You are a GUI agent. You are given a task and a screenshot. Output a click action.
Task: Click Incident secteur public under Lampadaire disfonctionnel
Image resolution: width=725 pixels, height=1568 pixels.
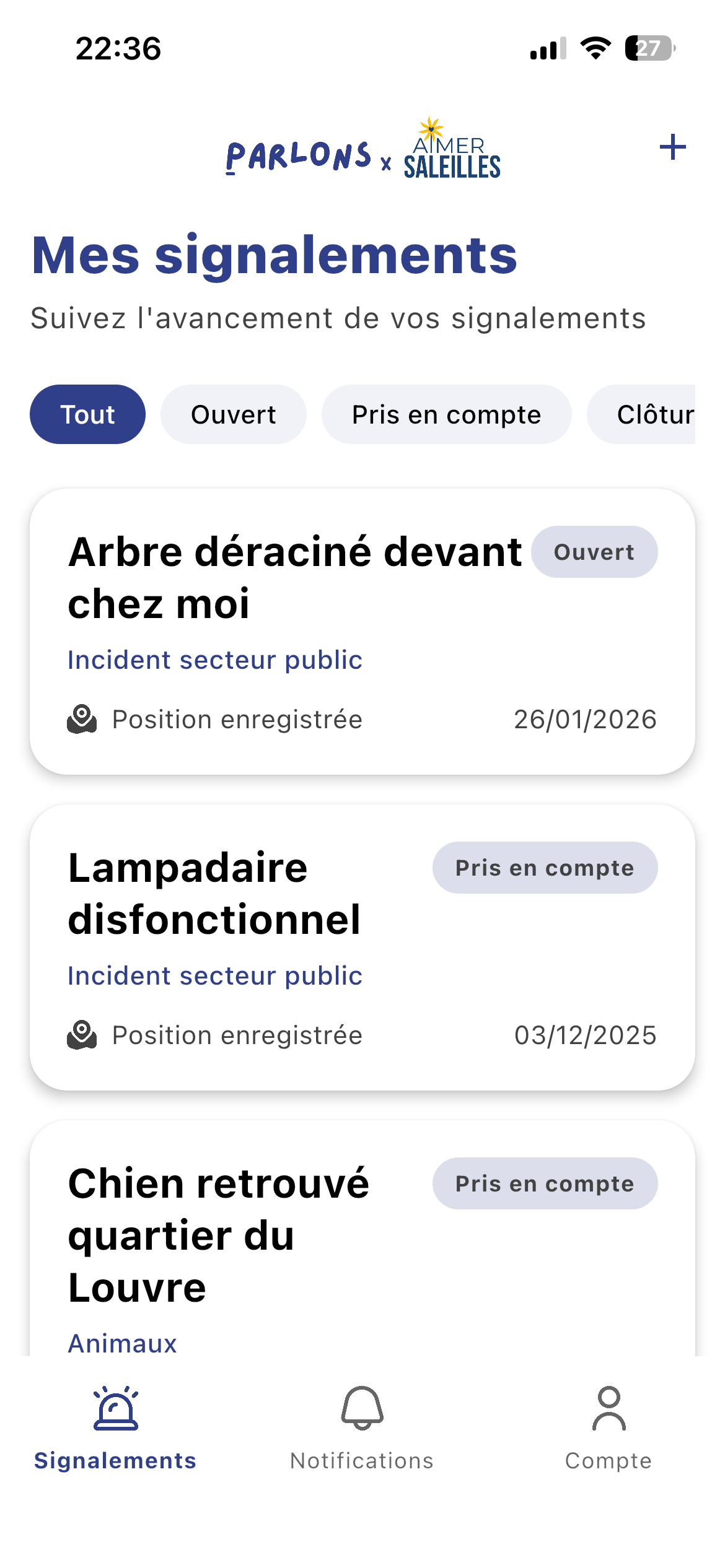coord(214,975)
